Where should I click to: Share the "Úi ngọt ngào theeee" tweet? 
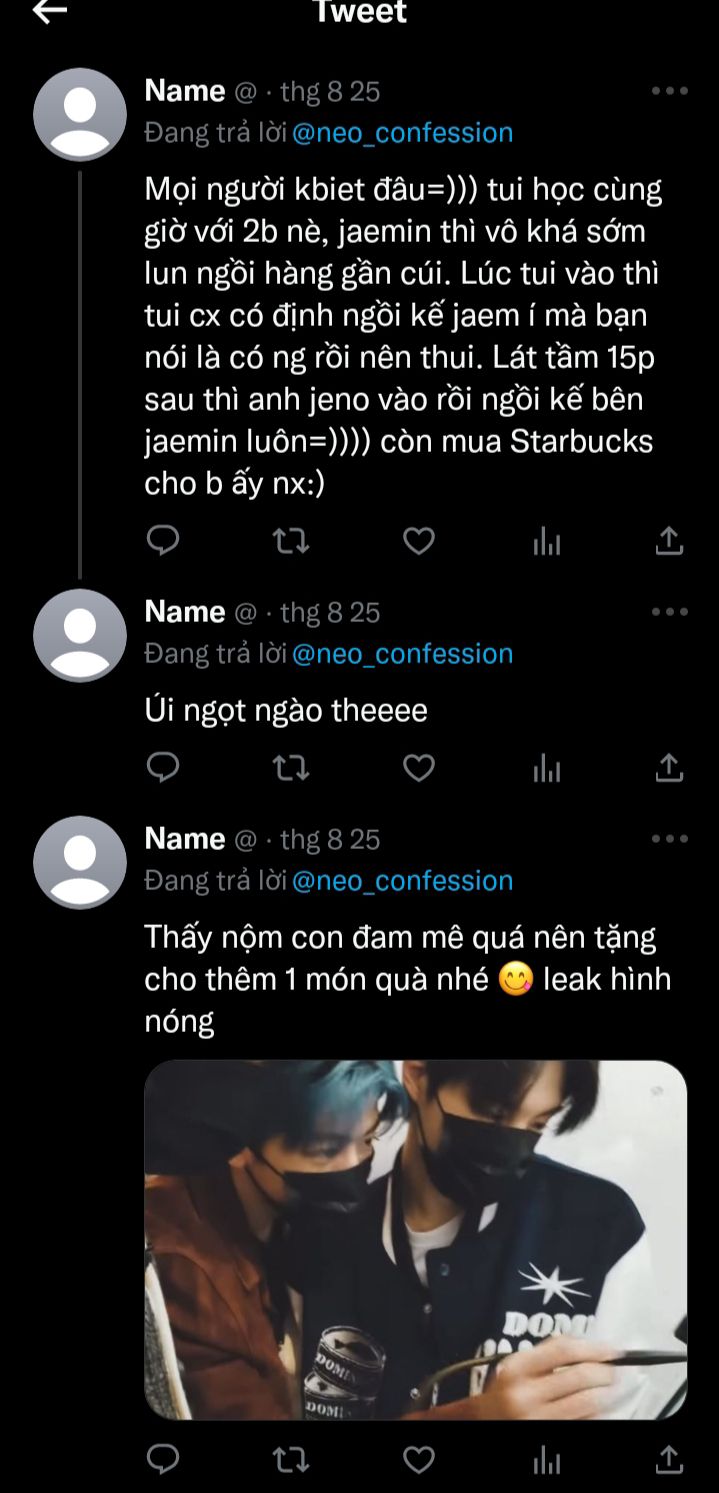(669, 768)
